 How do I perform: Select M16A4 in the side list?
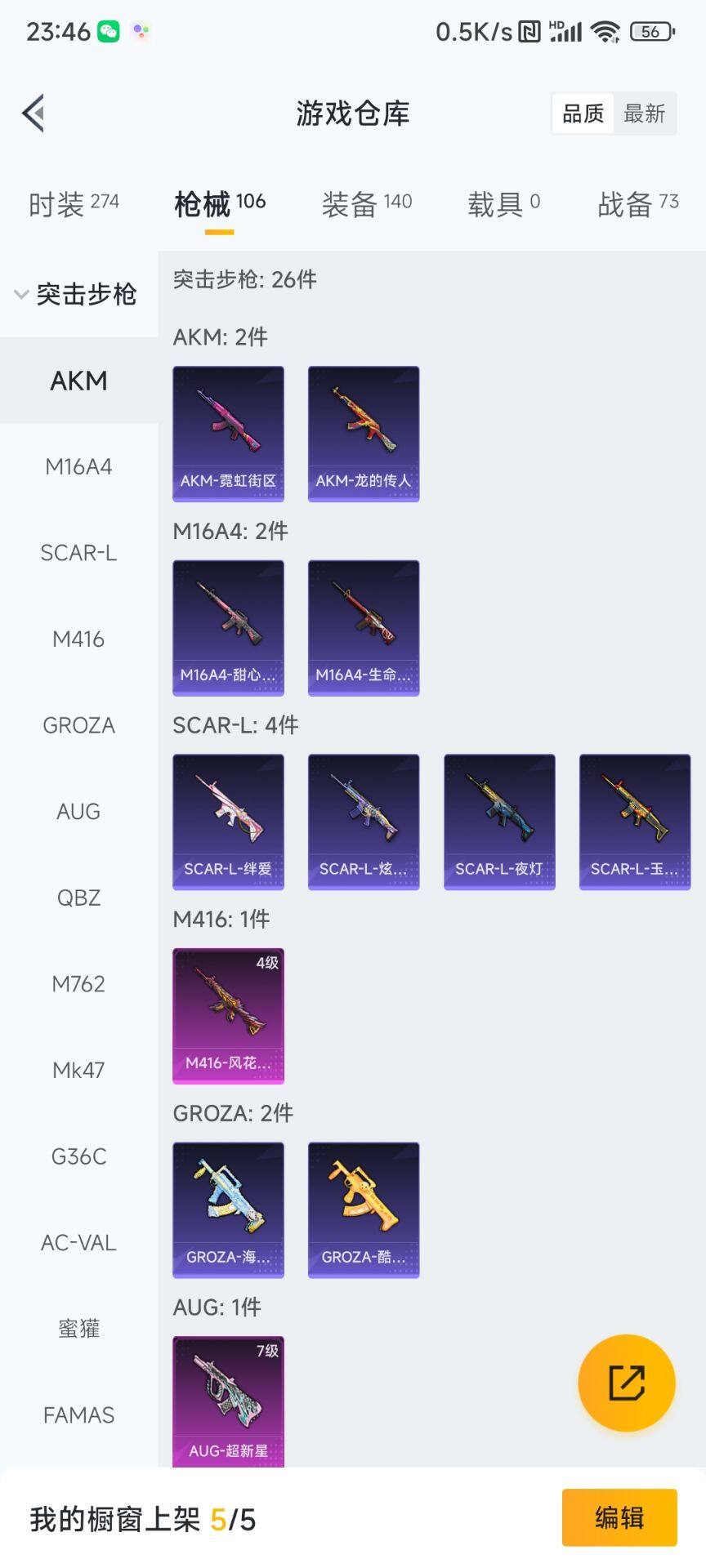coord(78,467)
